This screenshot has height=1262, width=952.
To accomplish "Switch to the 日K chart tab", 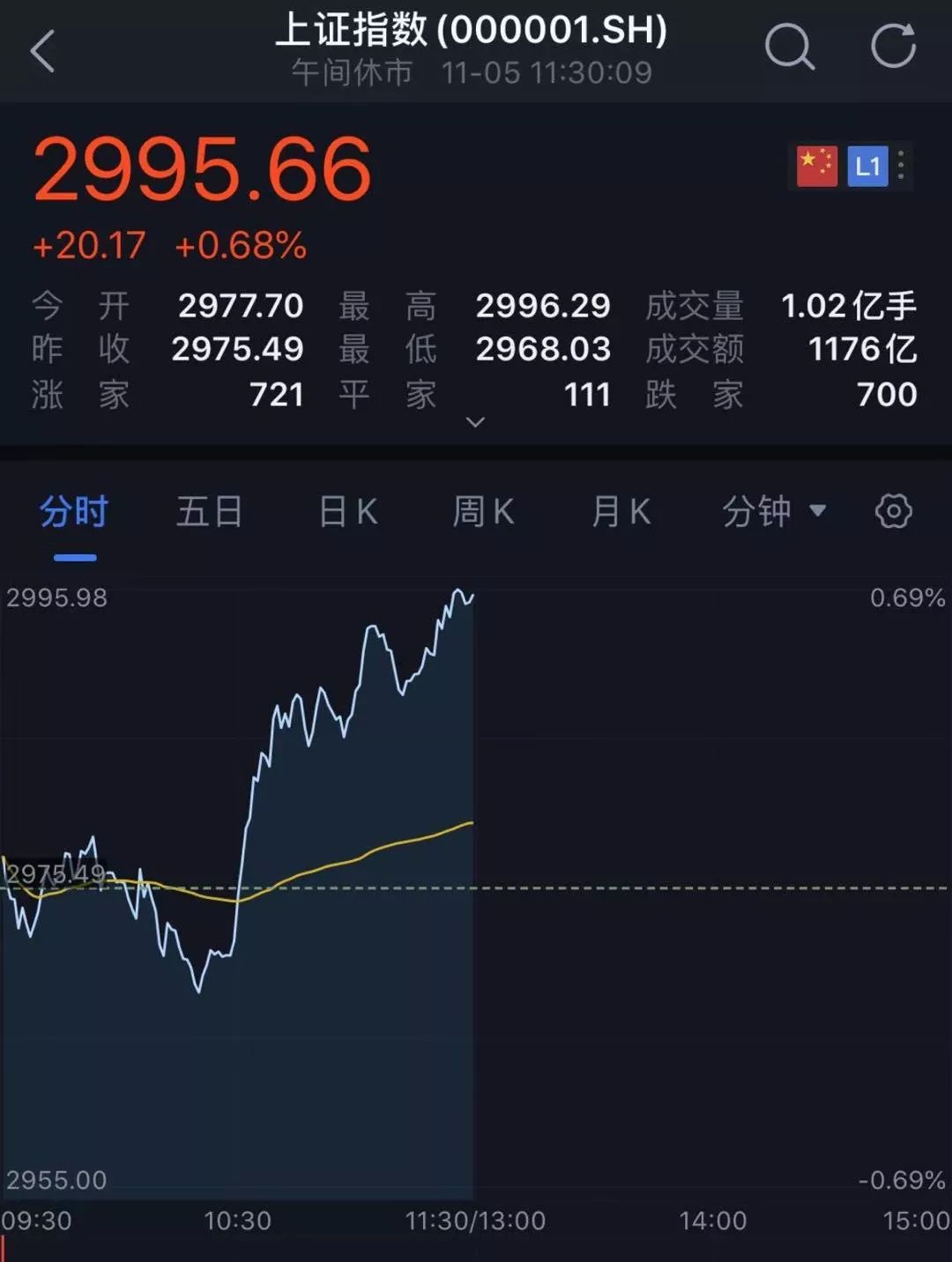I will click(348, 512).
